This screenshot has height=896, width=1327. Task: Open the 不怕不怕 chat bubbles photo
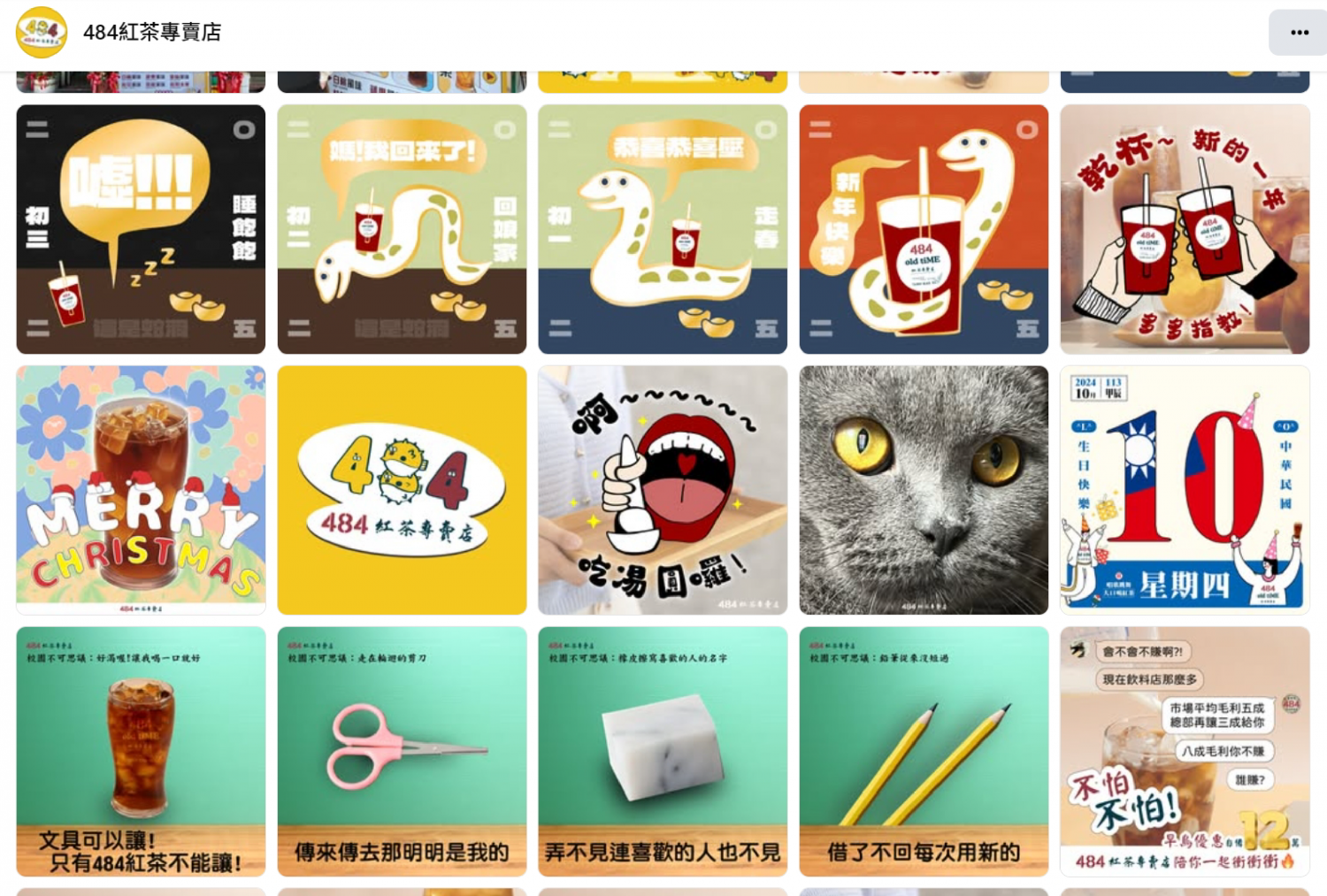tap(1185, 751)
